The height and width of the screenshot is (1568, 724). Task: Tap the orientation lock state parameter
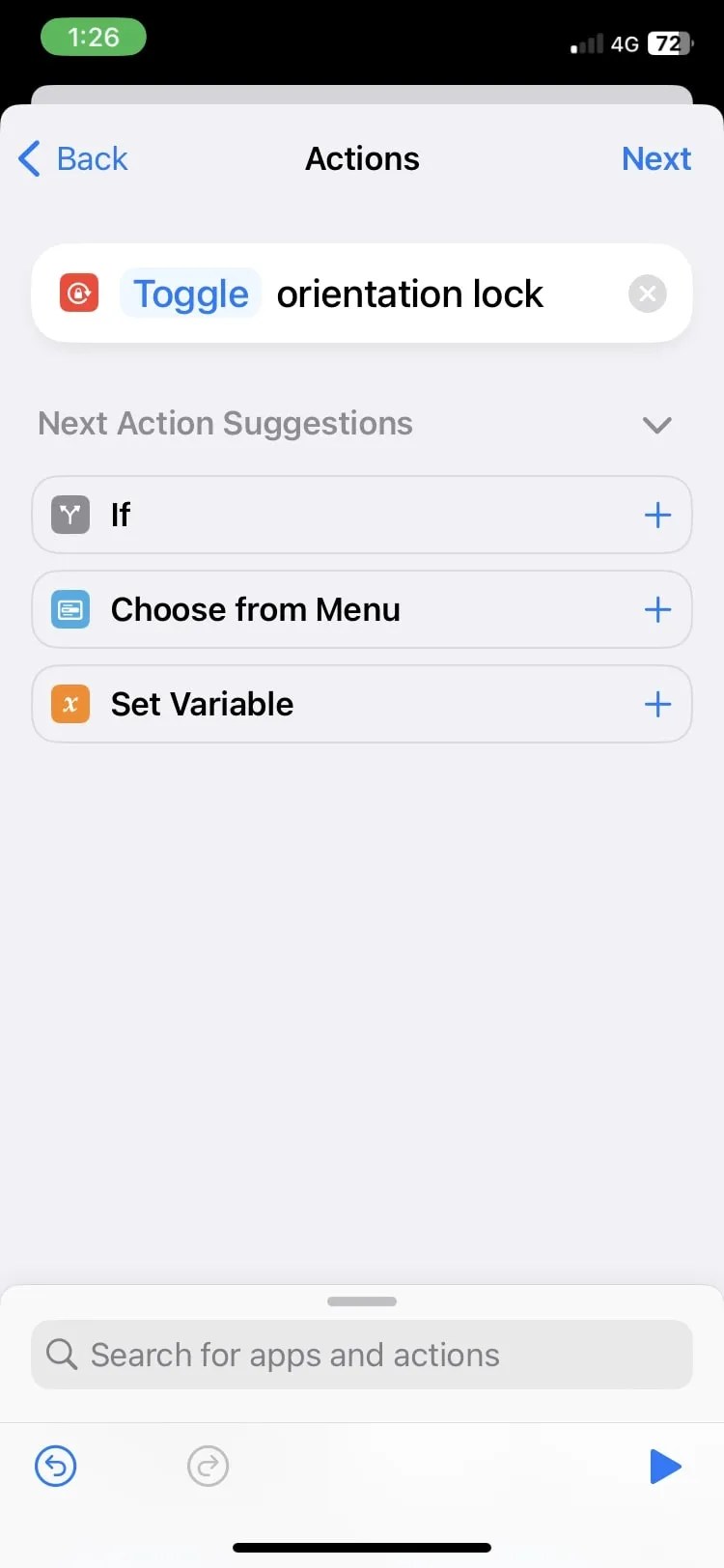pos(409,294)
